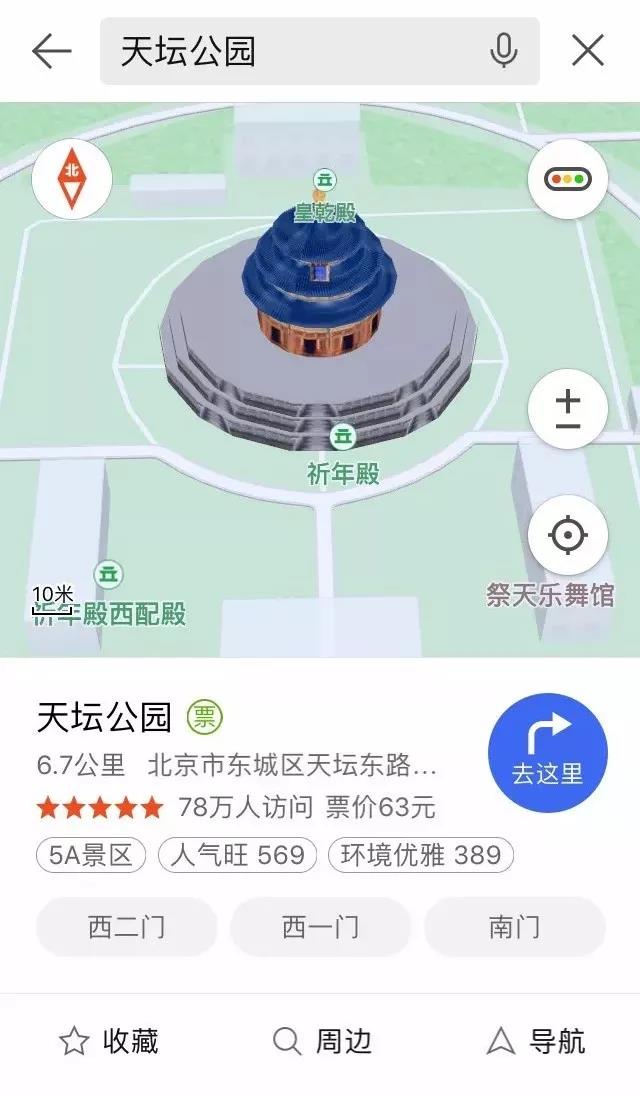Choose the 西二门 entrance chip
This screenshot has width=640, height=1095.
click(x=126, y=927)
